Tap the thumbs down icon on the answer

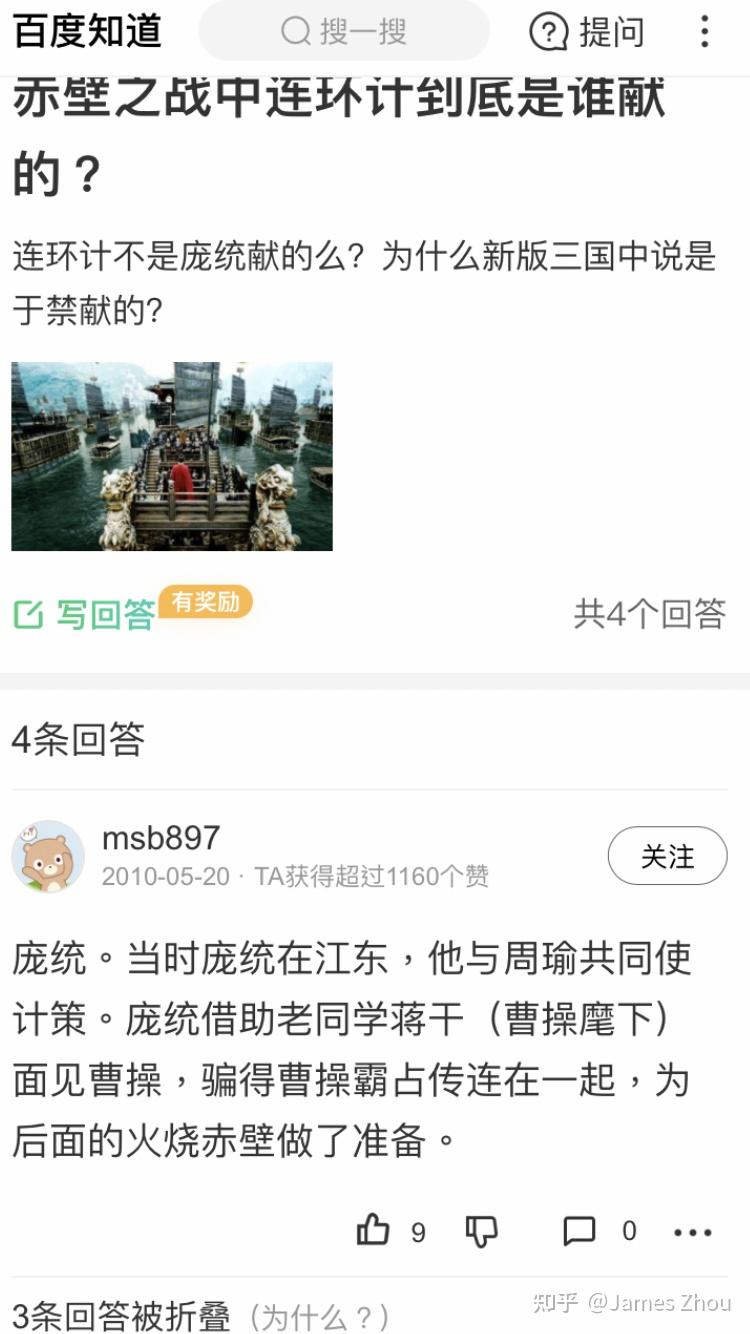click(x=482, y=1231)
